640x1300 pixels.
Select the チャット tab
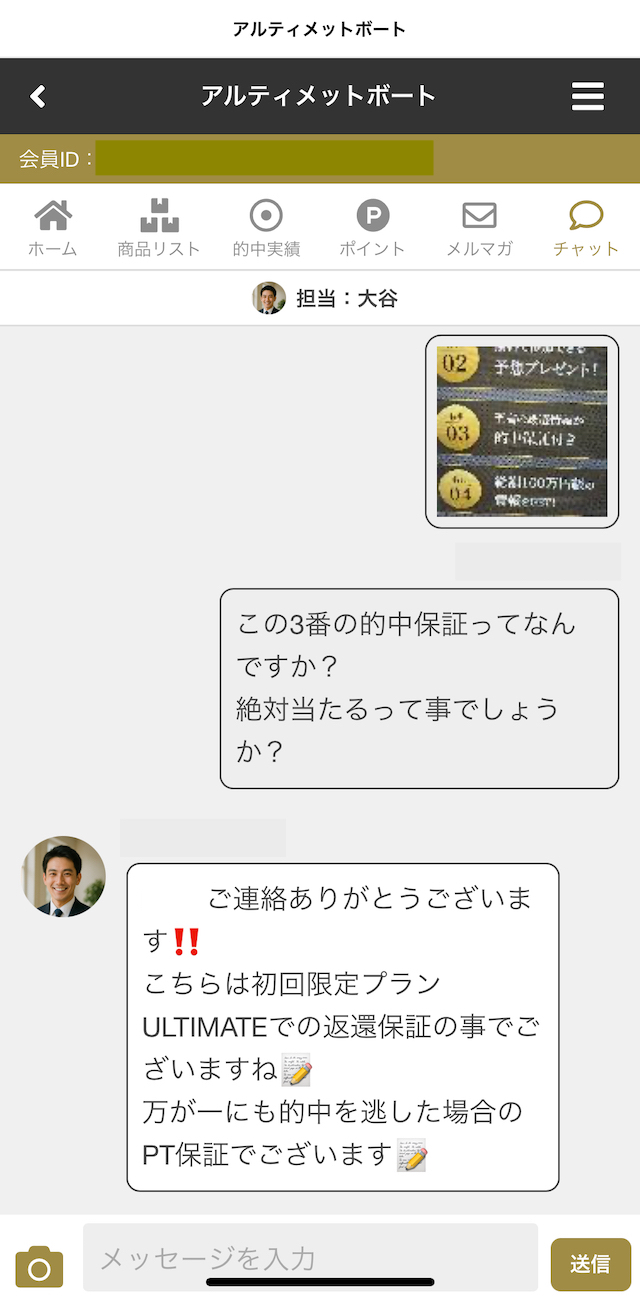click(586, 228)
